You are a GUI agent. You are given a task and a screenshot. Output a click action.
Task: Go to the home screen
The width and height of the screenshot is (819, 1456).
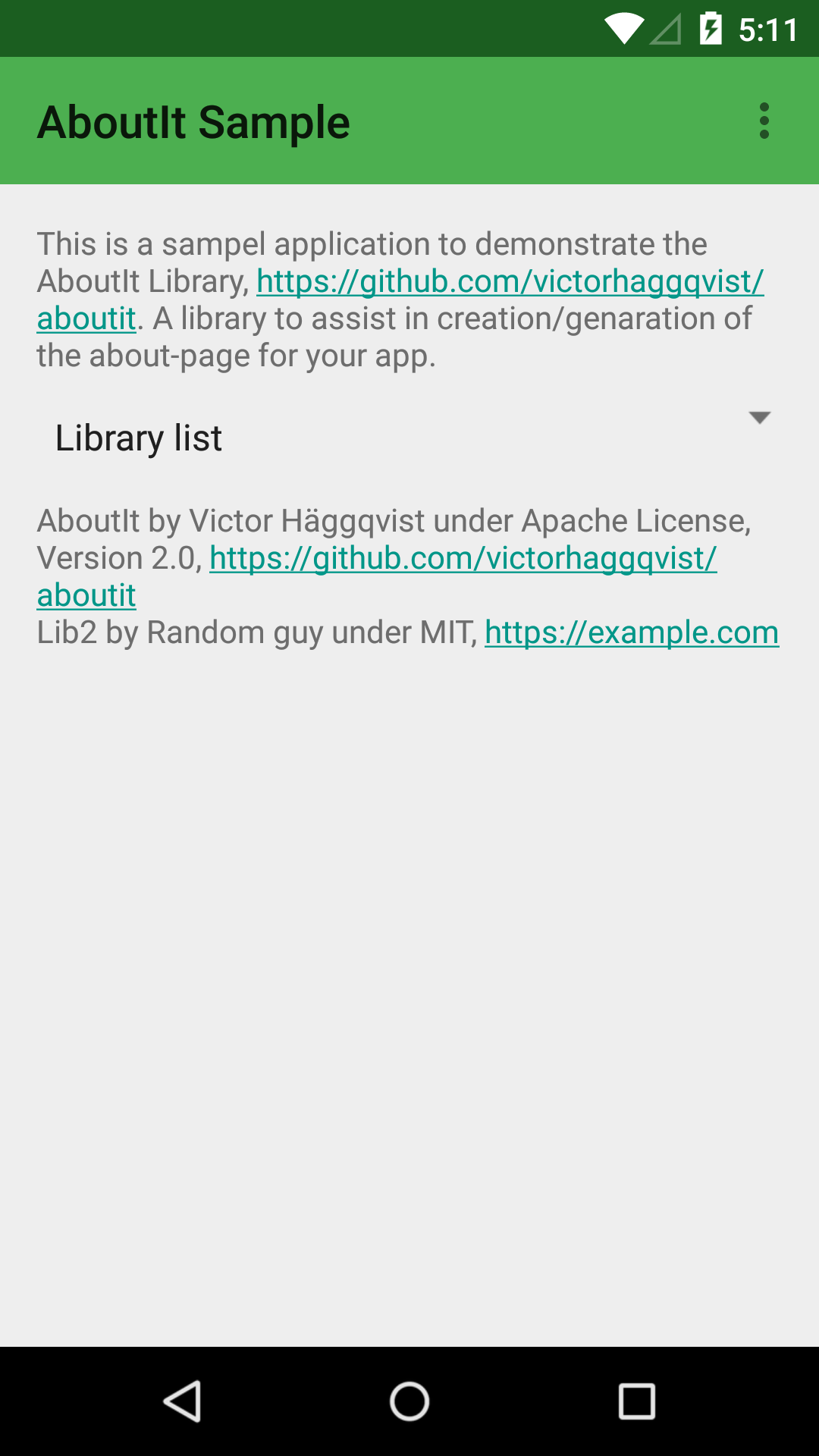(409, 1401)
